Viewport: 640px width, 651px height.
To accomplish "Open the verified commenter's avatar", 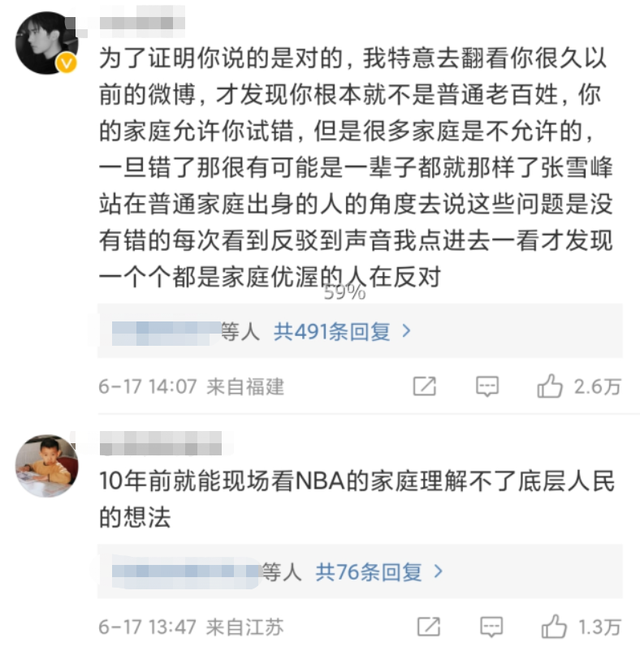I will click(46, 43).
